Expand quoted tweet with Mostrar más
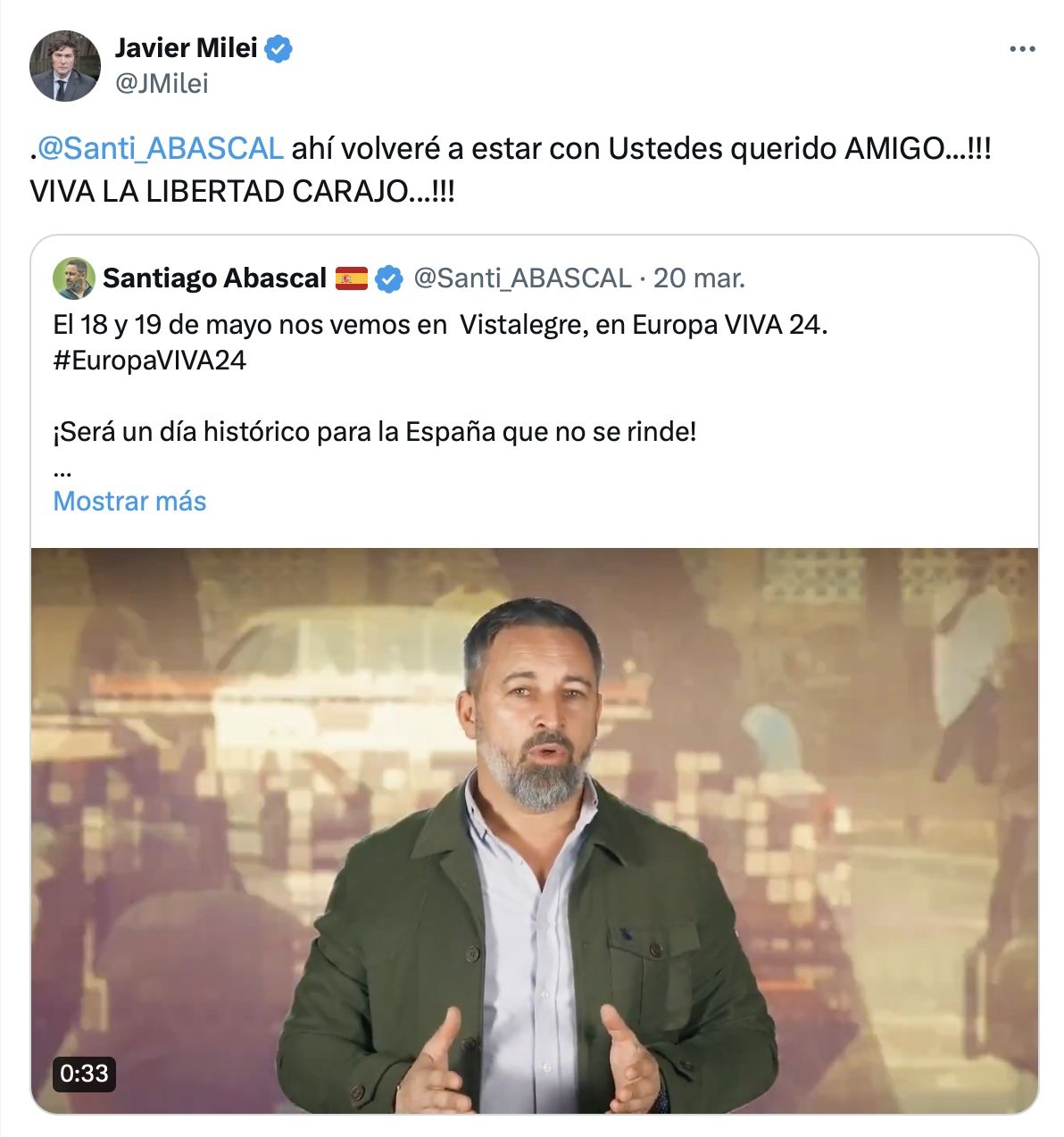The image size is (1064, 1137). 129,501
